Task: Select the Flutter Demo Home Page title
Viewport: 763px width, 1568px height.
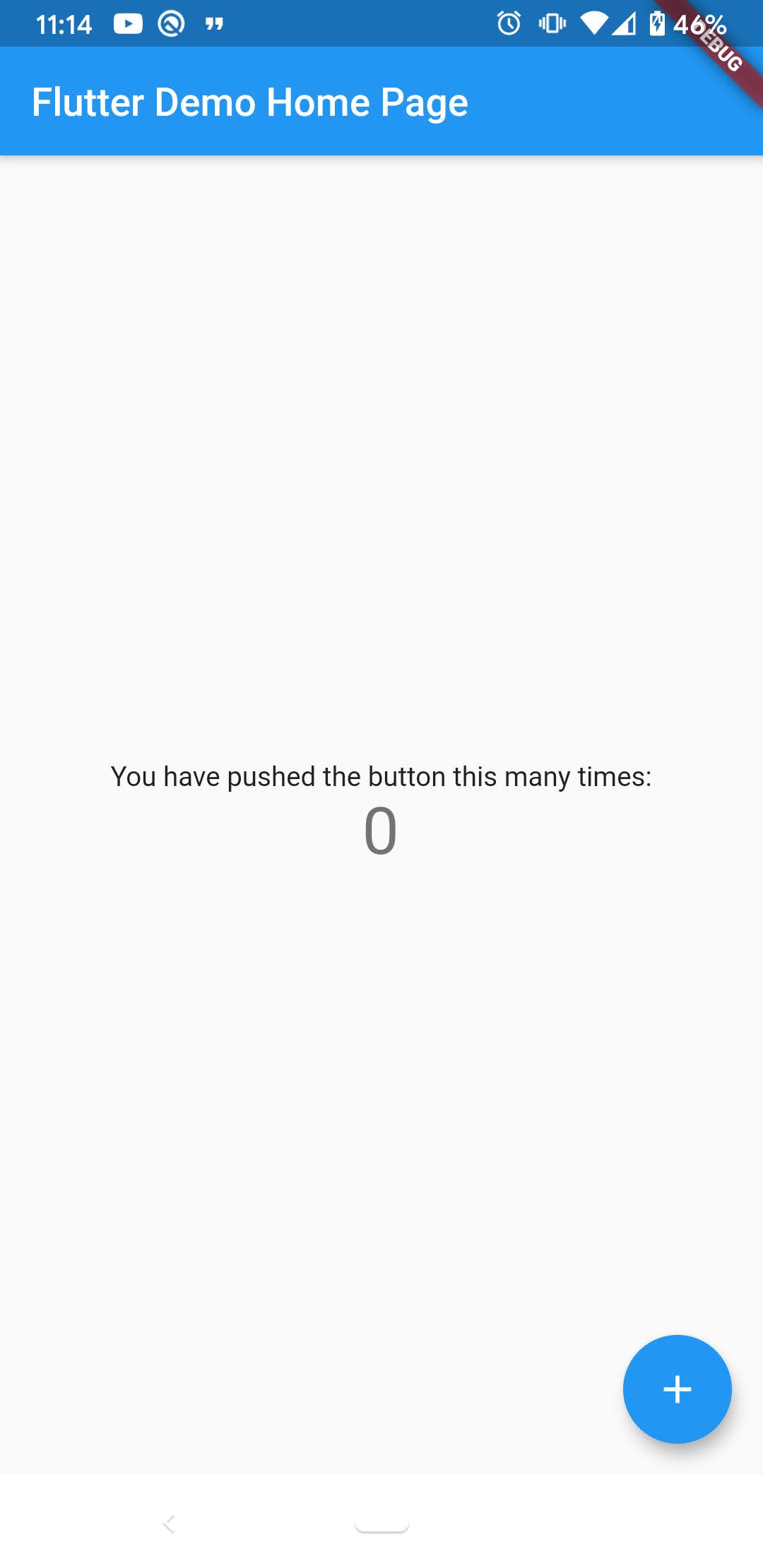Action: 249,101
